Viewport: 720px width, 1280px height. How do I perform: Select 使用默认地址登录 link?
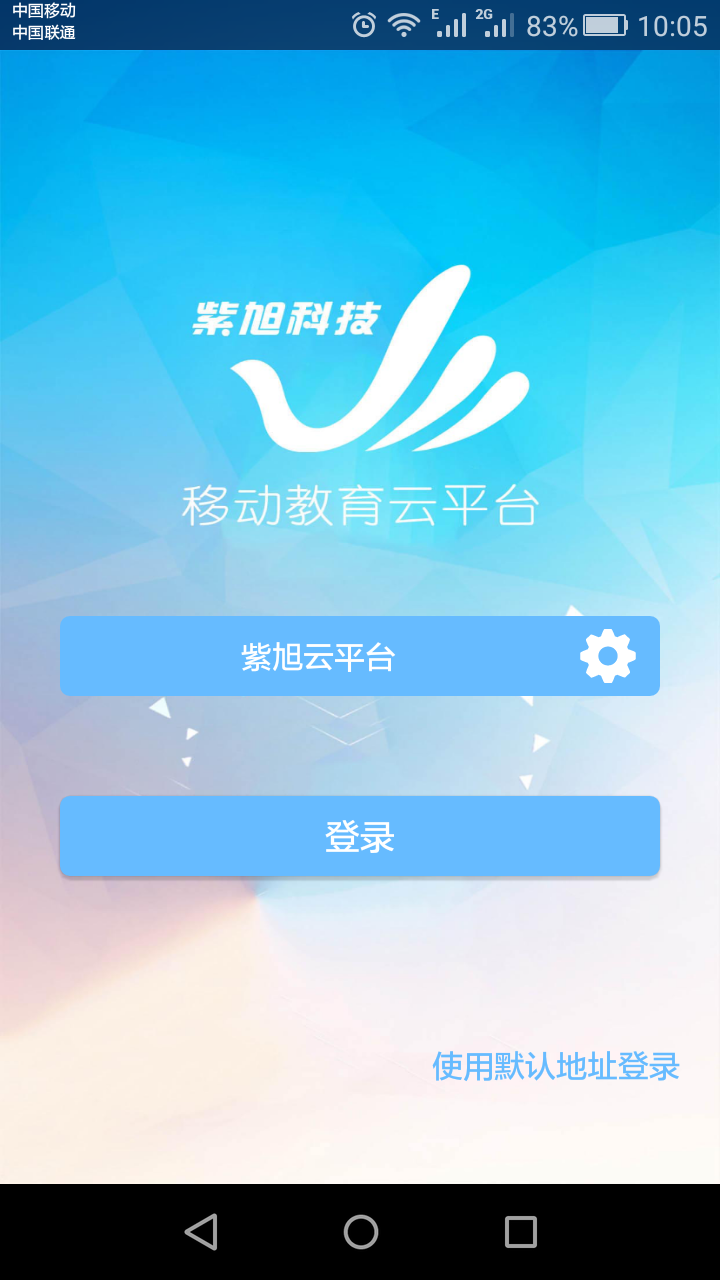pos(555,1066)
